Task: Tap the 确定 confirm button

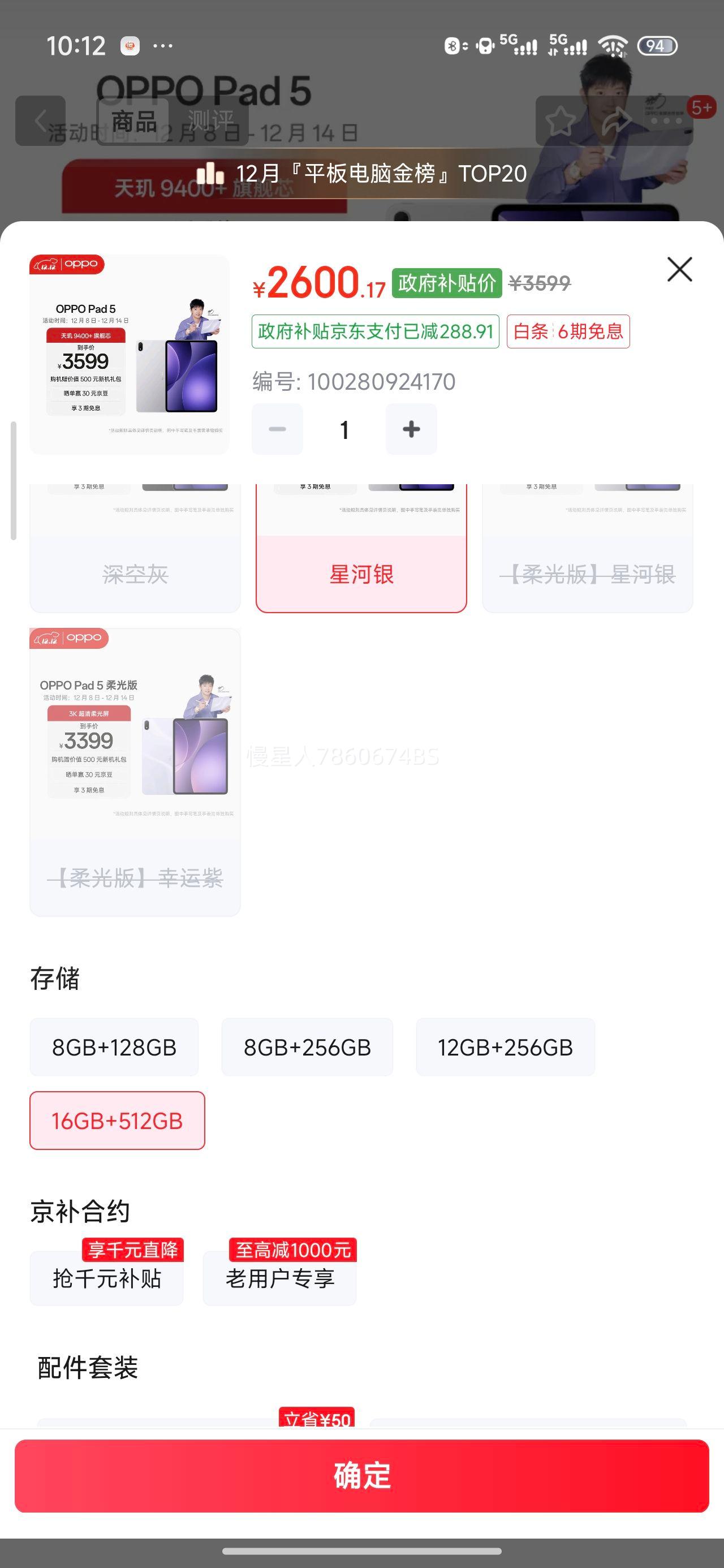Action: click(361, 1473)
